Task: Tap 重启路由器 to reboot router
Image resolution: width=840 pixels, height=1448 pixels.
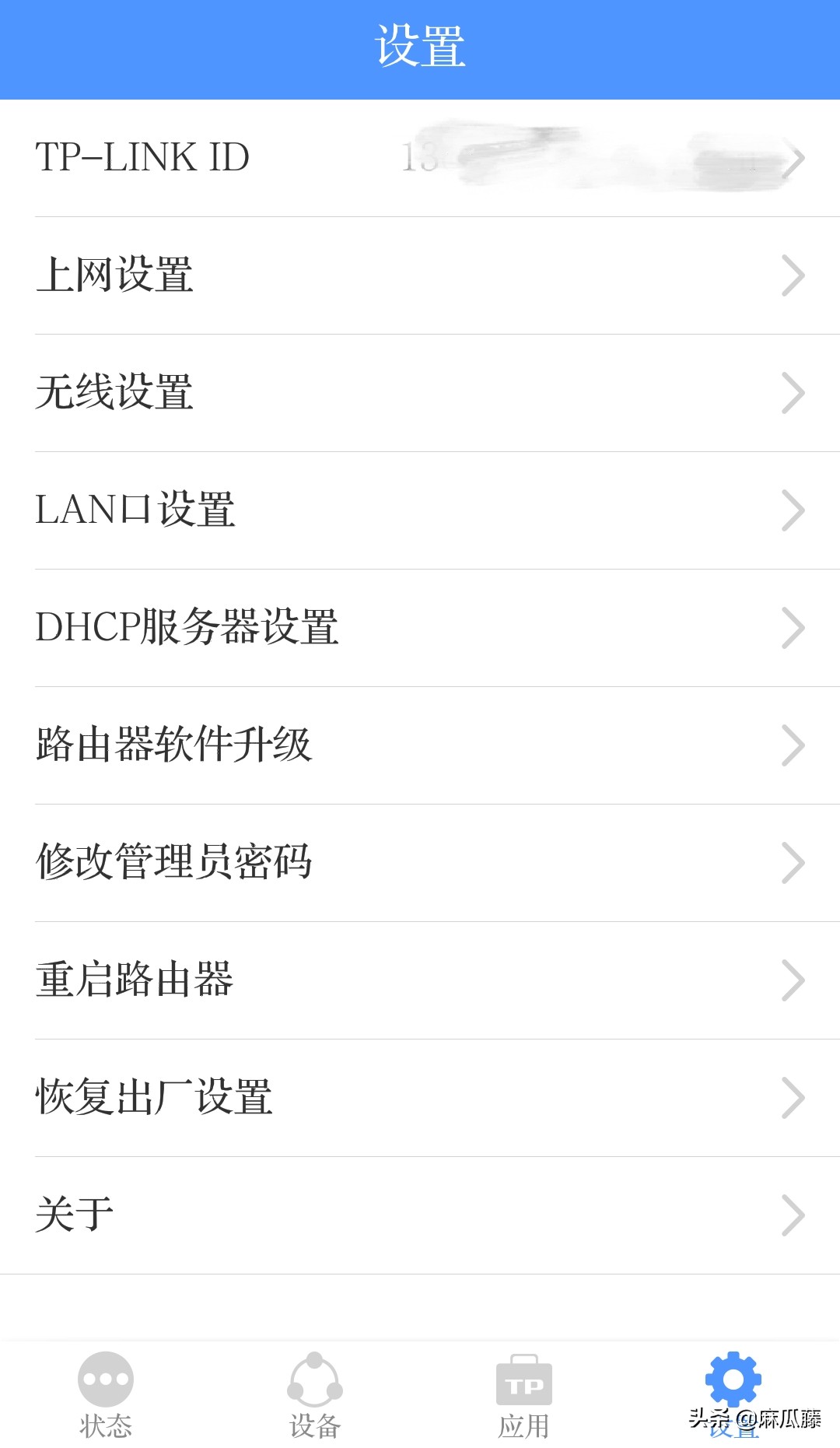Action: [420, 980]
